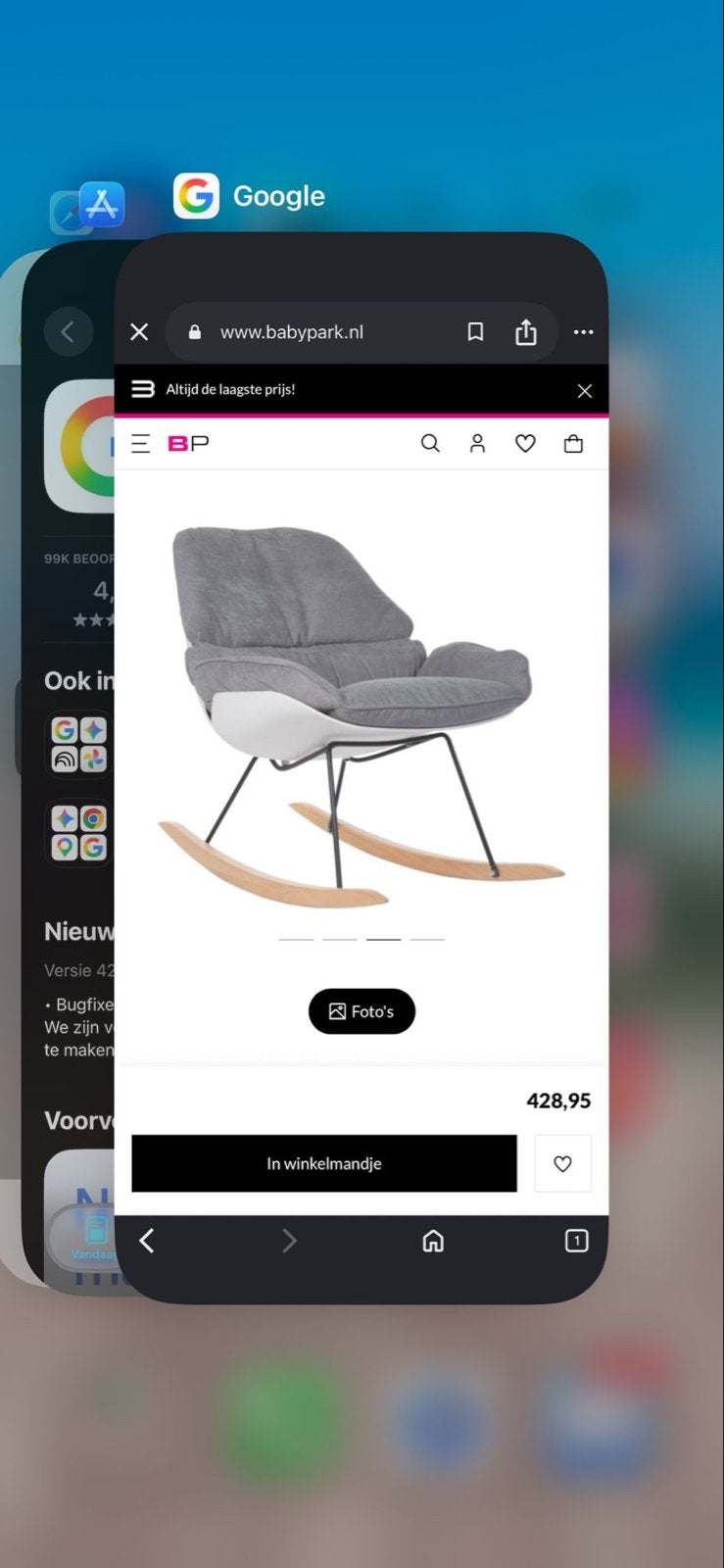Bookmark this babypark page
This screenshot has height=1568, width=724.
[475, 332]
